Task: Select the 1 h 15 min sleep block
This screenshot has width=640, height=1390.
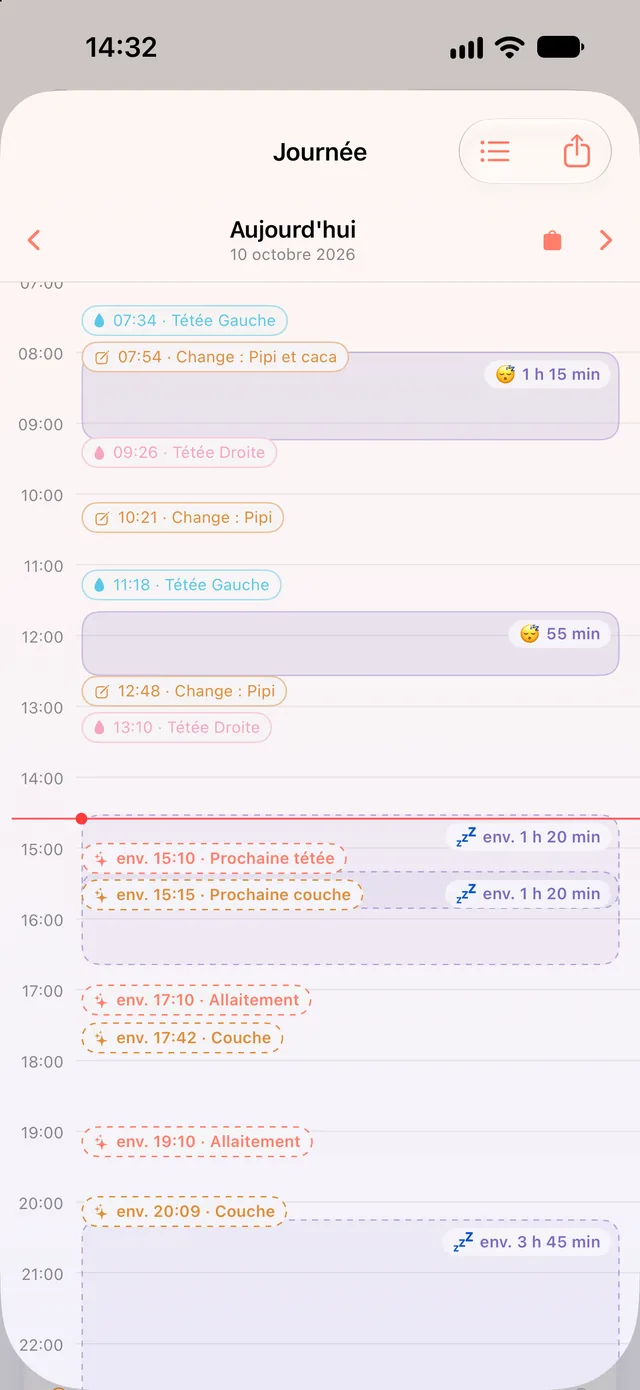Action: click(x=350, y=396)
